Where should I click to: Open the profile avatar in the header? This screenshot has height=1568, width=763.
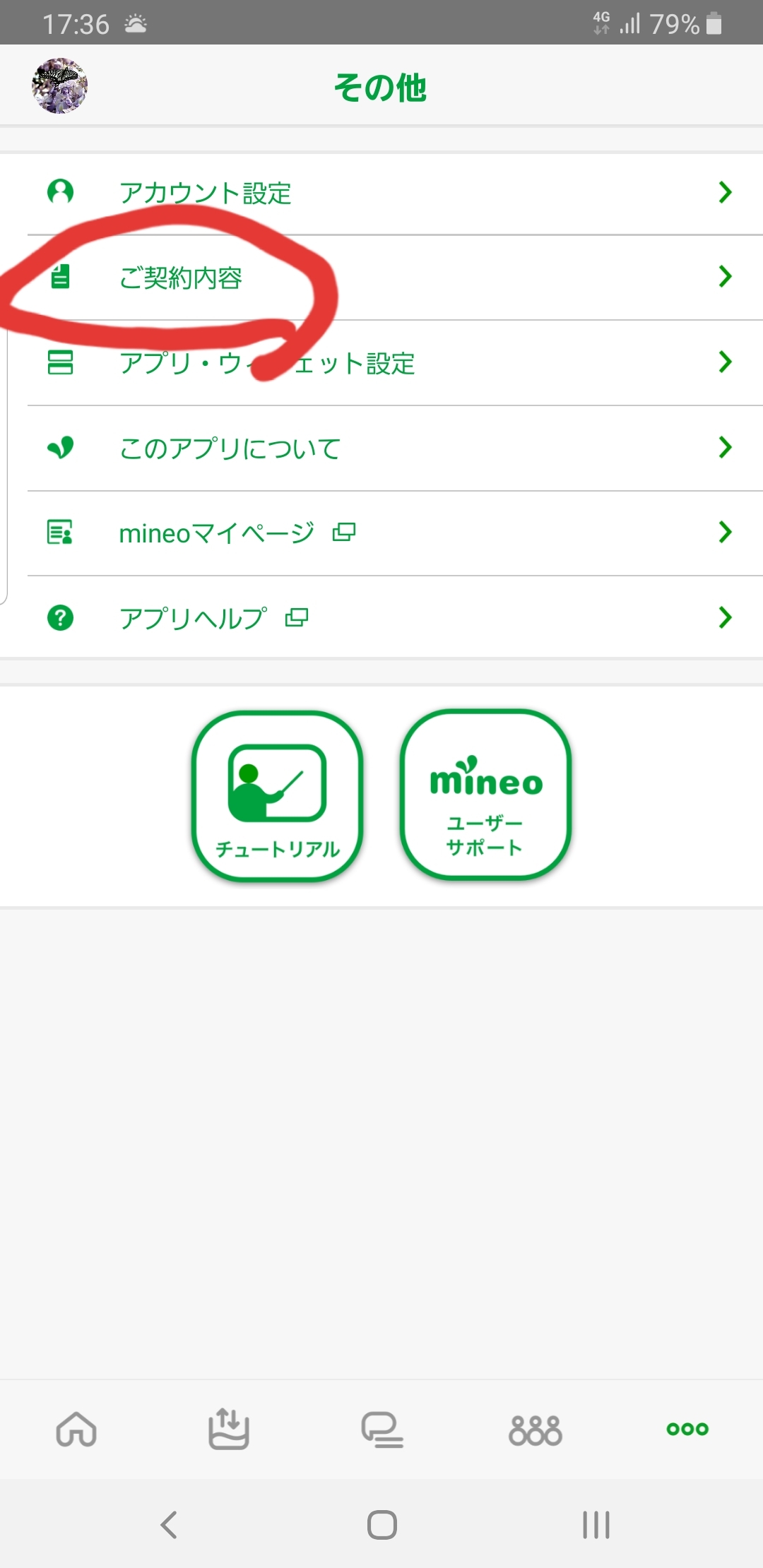tap(59, 85)
